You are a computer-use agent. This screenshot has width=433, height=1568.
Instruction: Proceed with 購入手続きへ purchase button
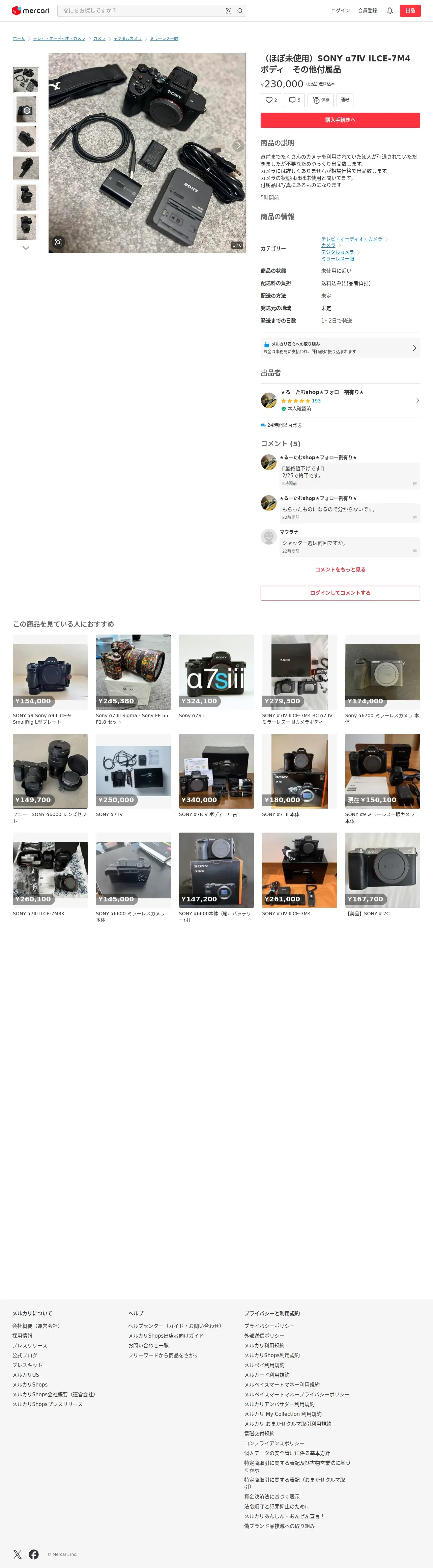[340, 120]
